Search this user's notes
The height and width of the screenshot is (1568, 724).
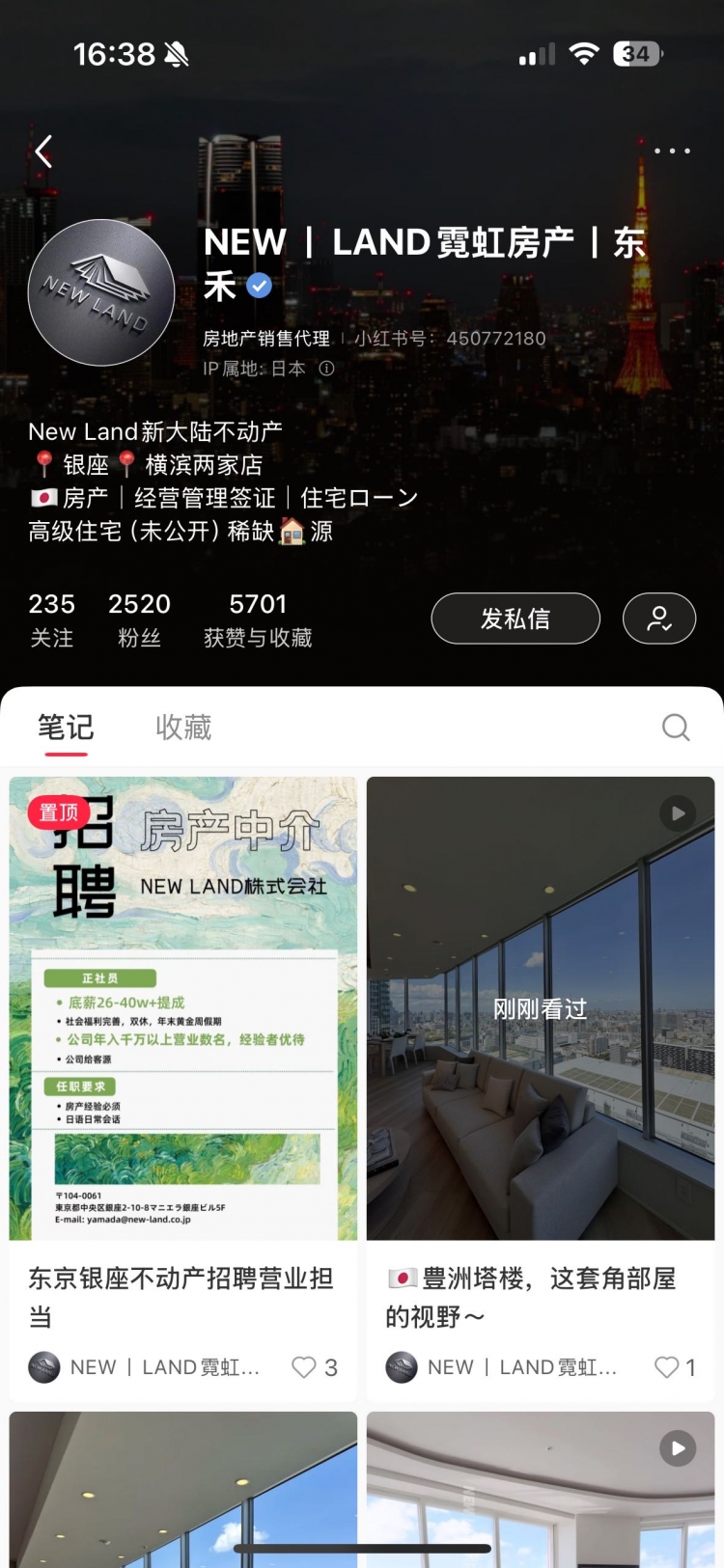[x=676, y=728]
